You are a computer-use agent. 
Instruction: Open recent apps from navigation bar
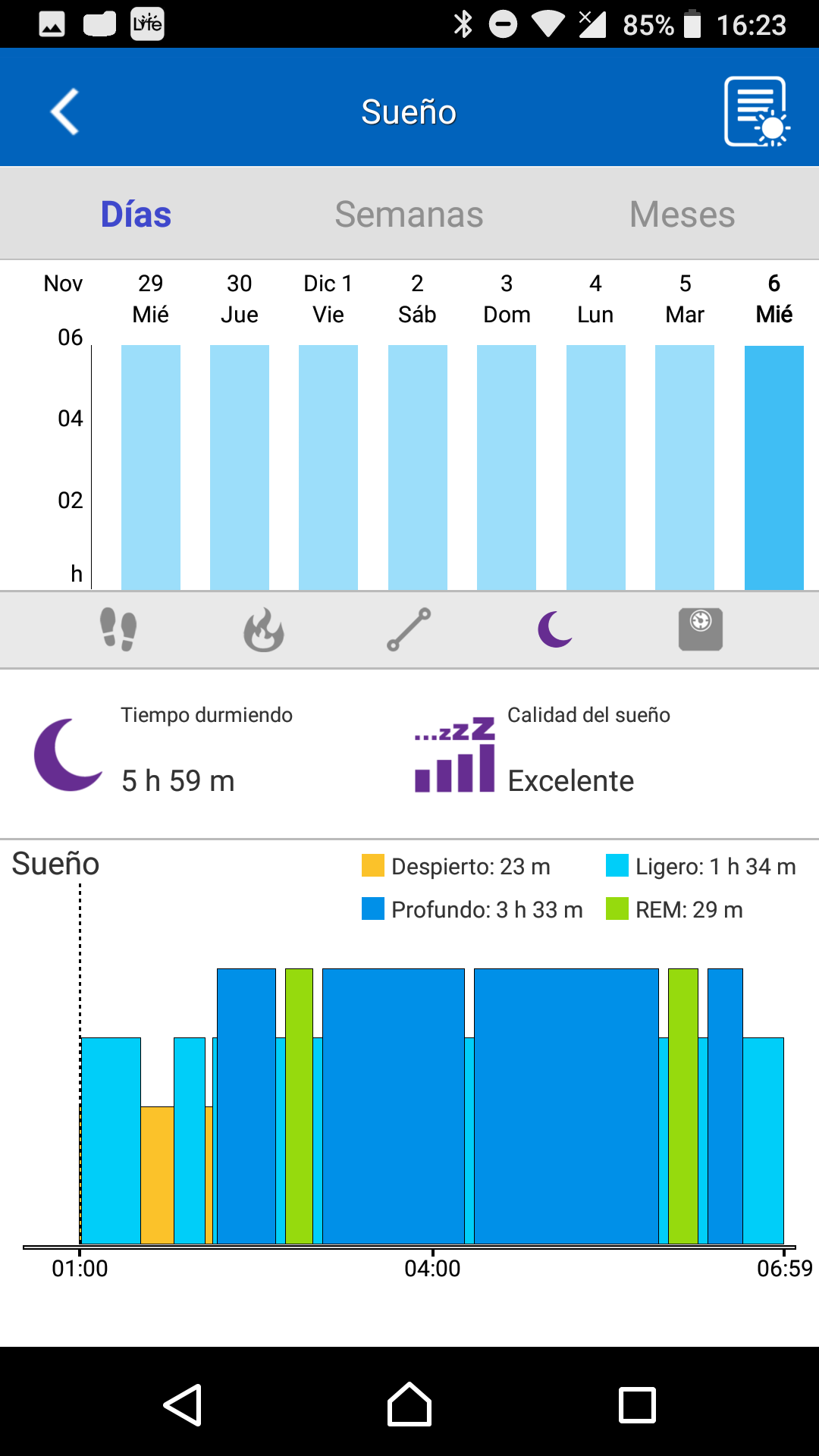pos(638,1404)
